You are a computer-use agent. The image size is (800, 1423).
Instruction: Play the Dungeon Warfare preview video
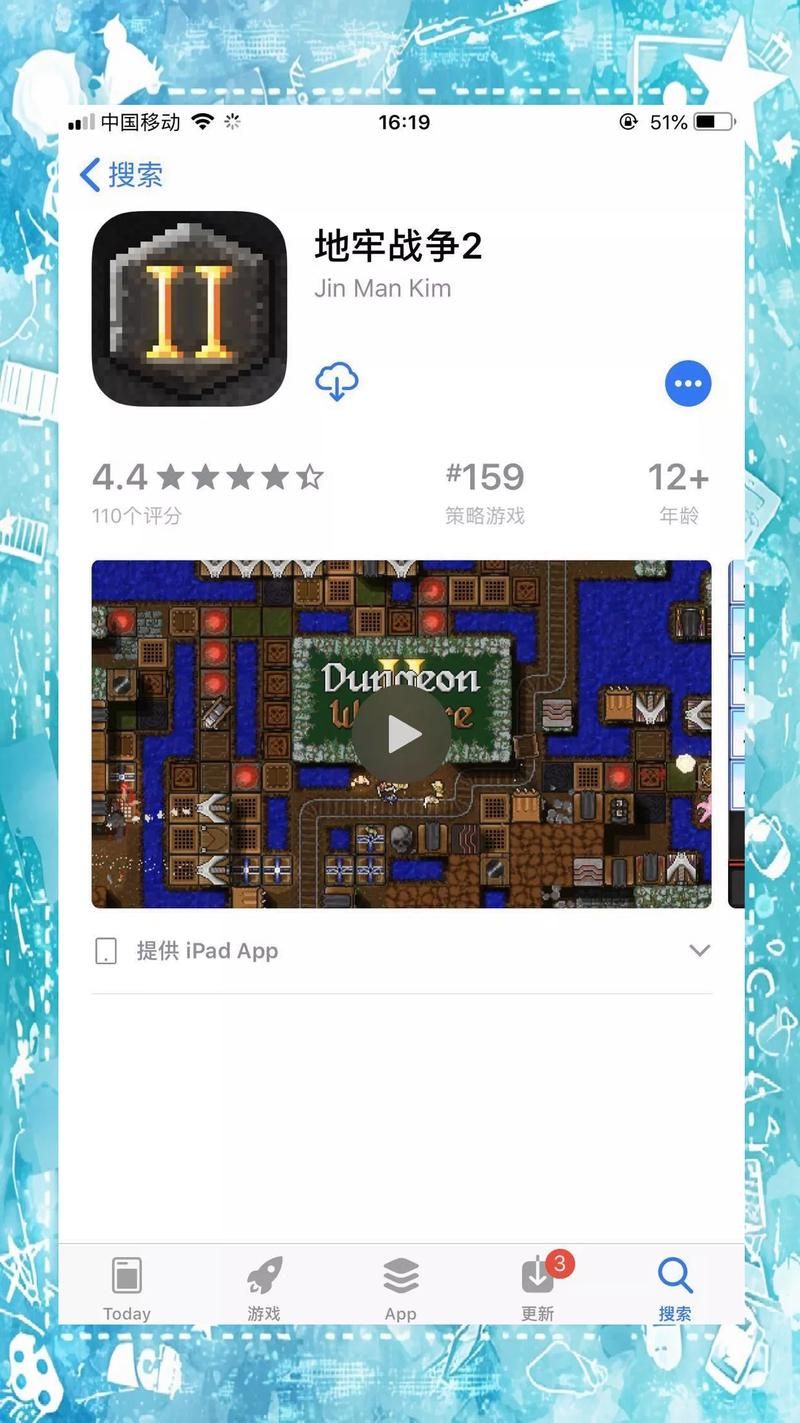click(401, 734)
